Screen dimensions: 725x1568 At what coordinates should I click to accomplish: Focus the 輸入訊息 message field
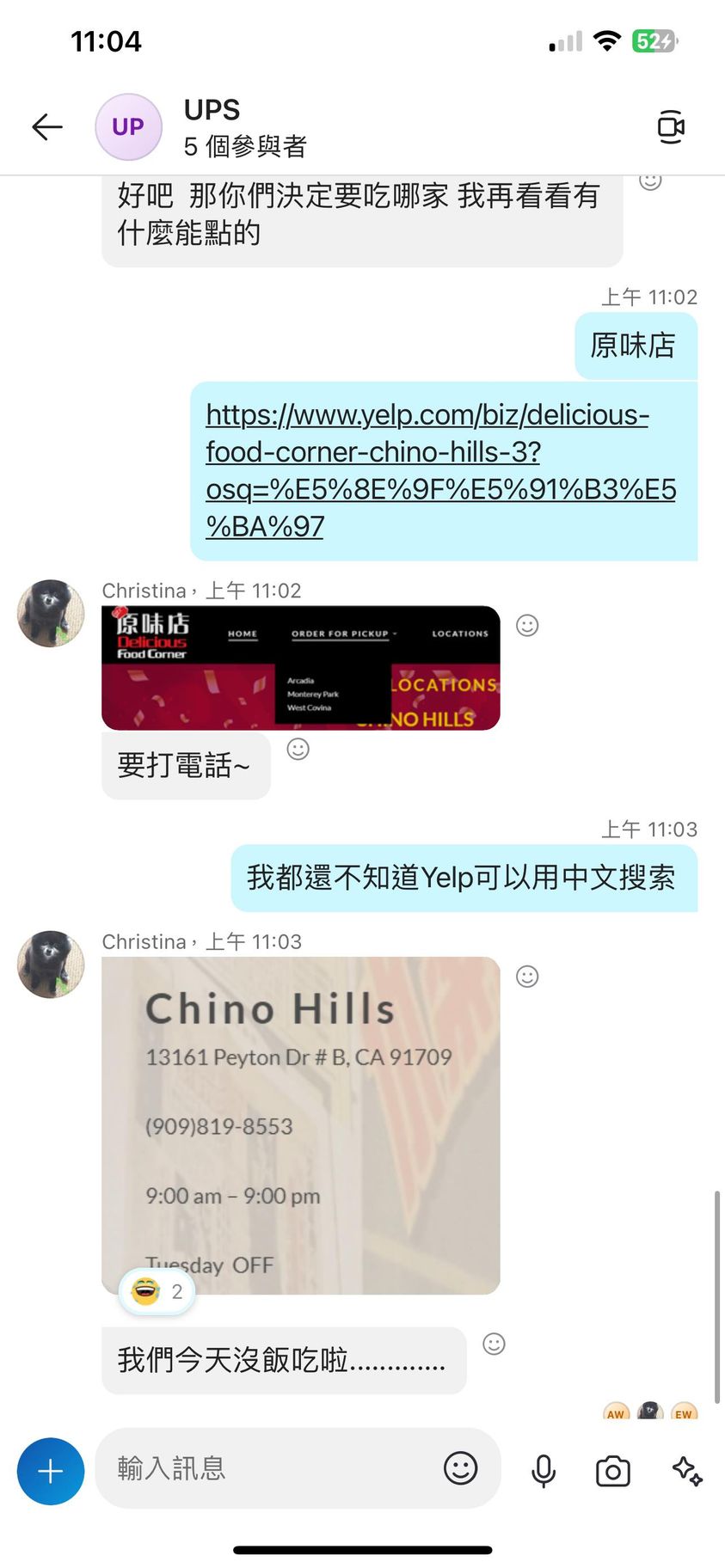(267, 1468)
